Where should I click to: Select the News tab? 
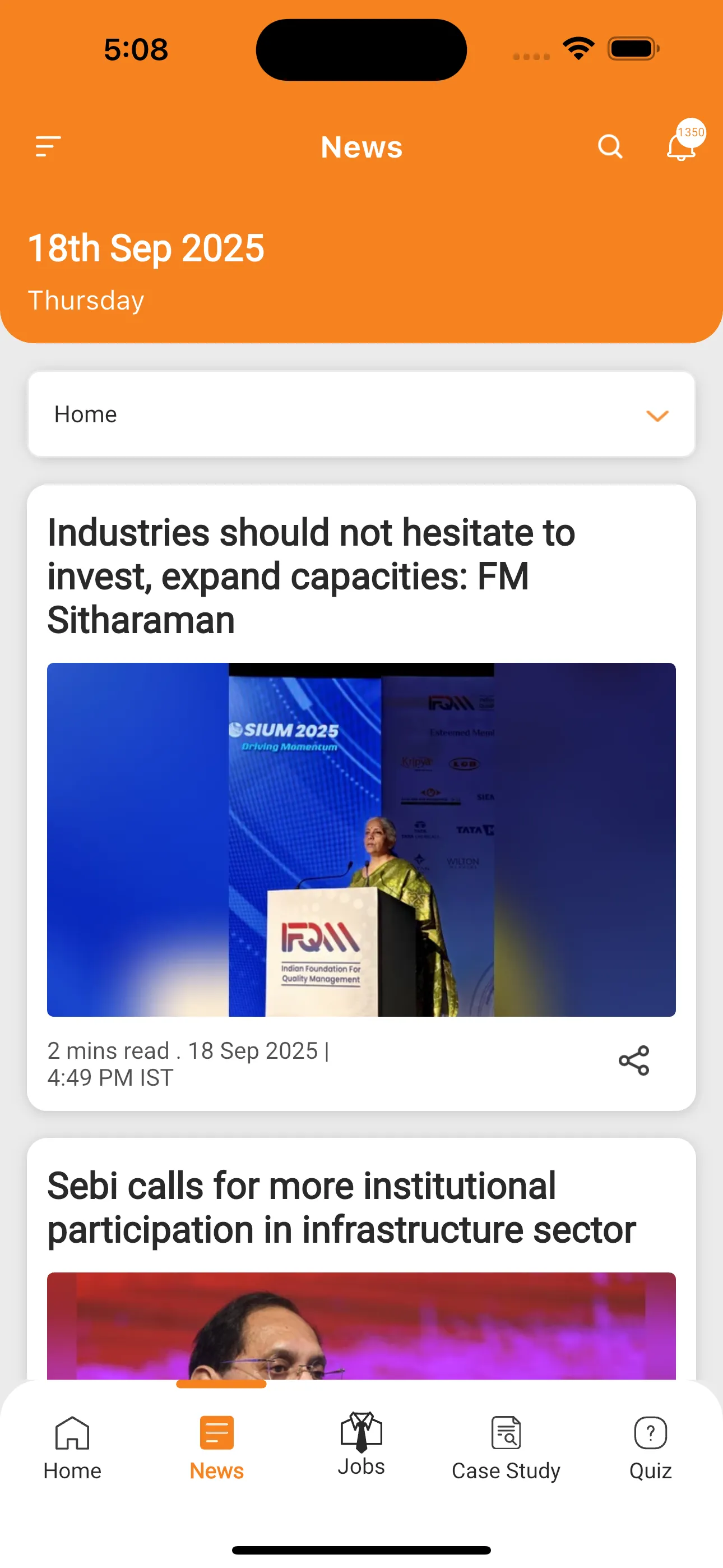[217, 1448]
